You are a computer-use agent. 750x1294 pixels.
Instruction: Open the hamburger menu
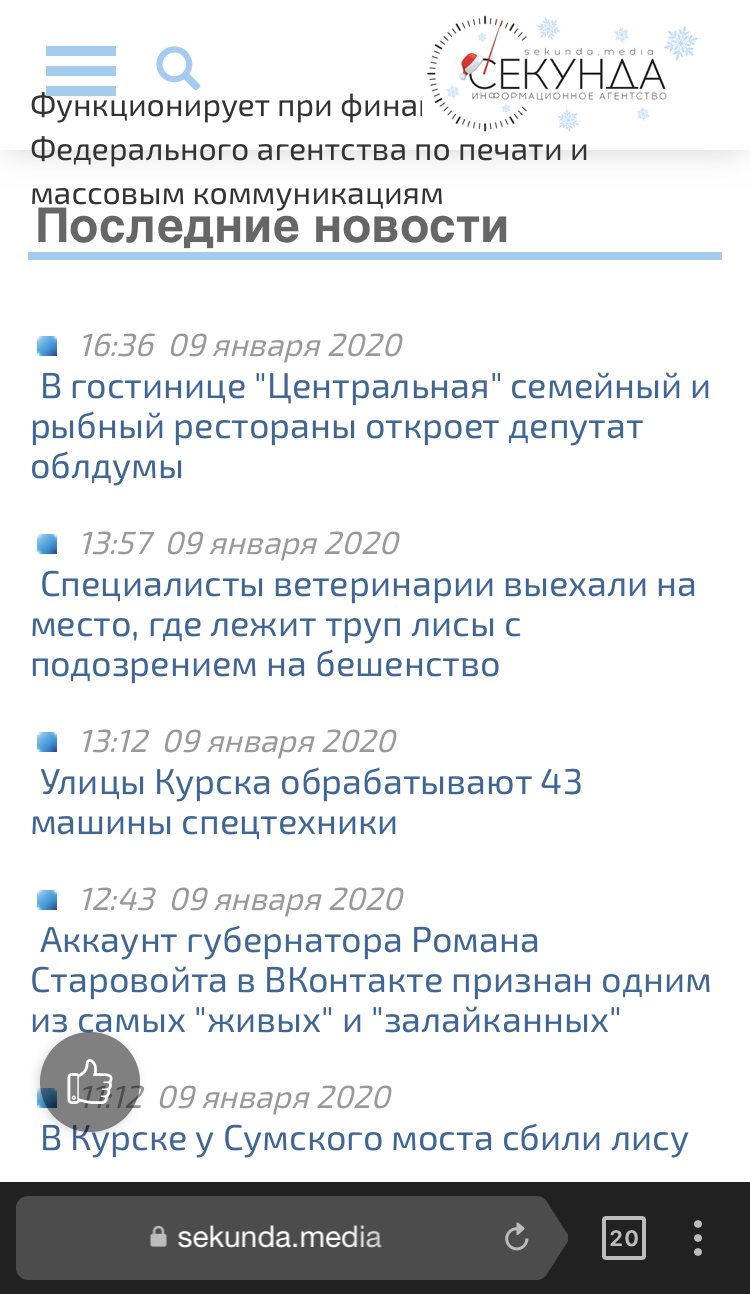[81, 70]
